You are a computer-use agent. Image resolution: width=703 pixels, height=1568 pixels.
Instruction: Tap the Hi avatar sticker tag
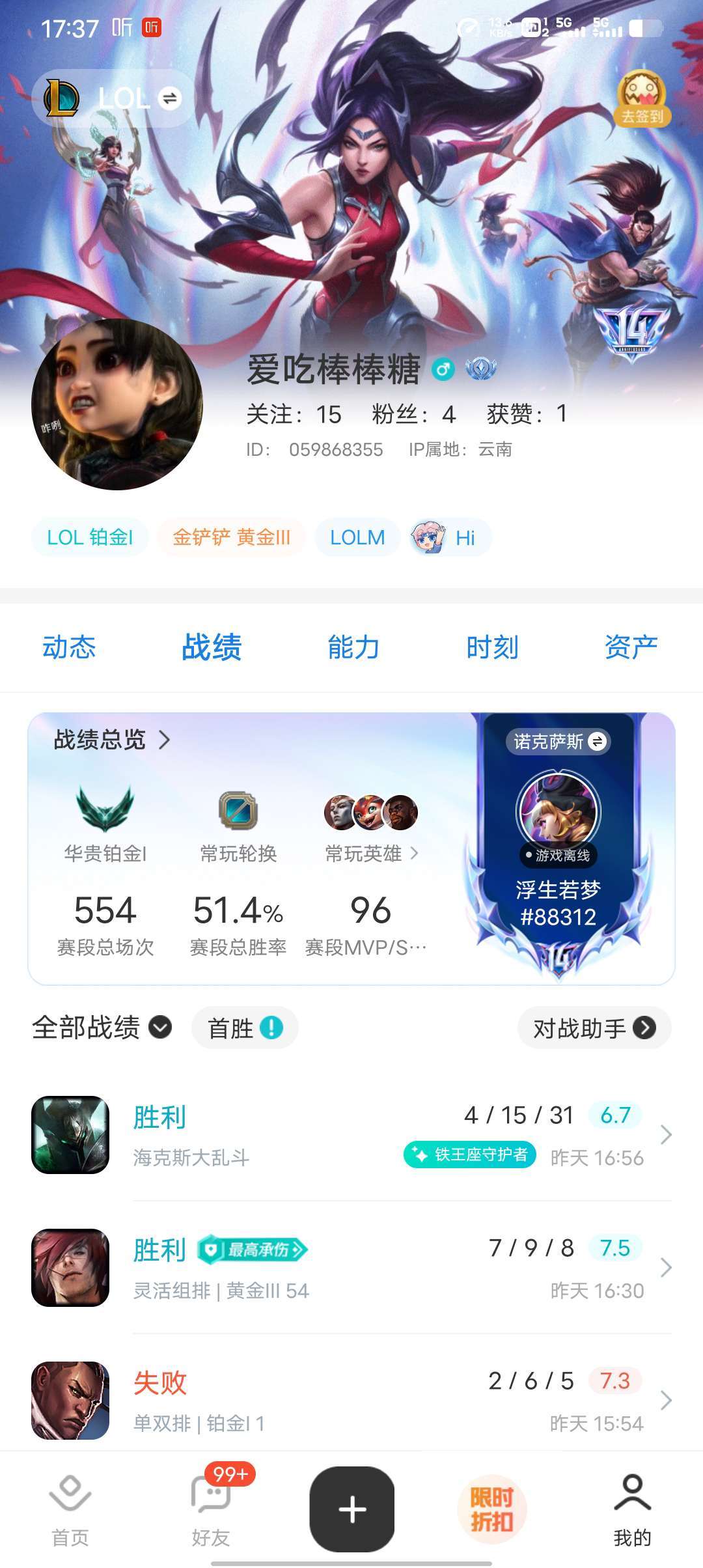[448, 537]
